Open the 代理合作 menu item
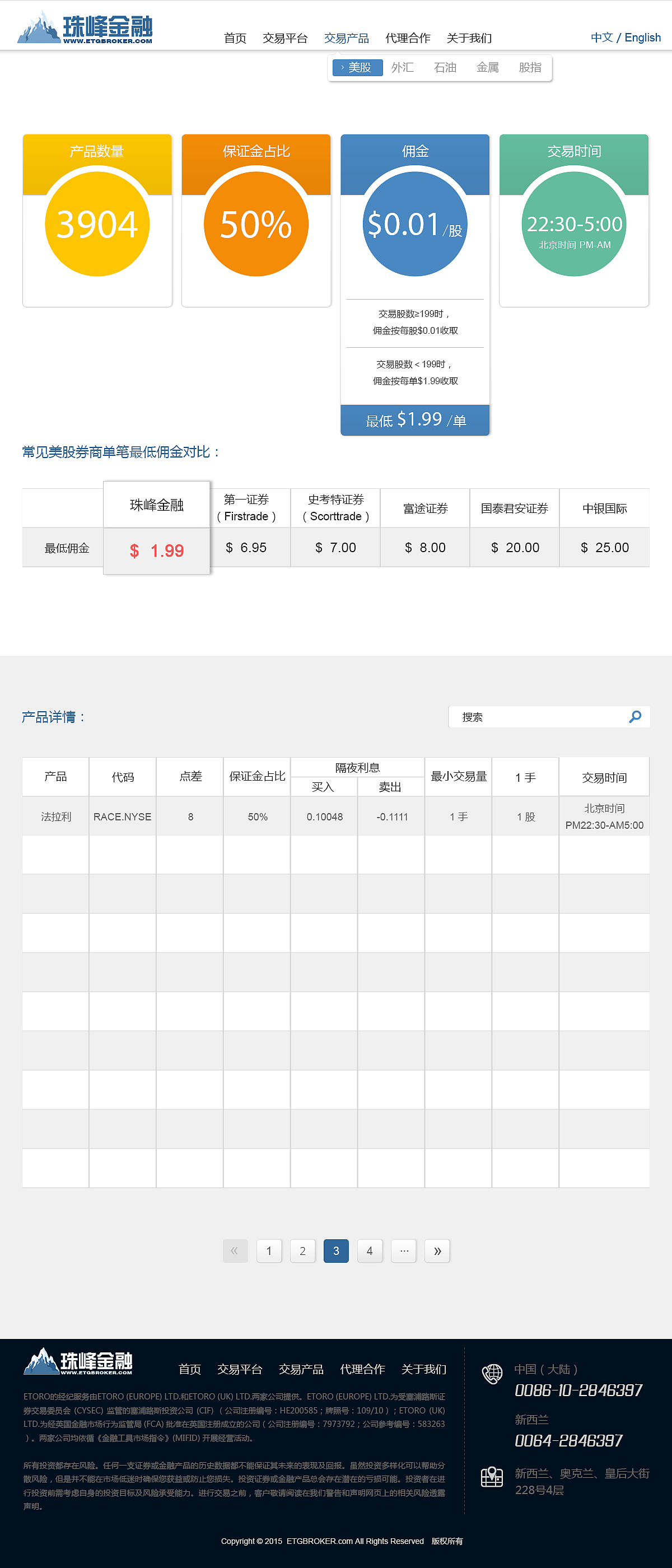672x1568 pixels. (x=407, y=38)
